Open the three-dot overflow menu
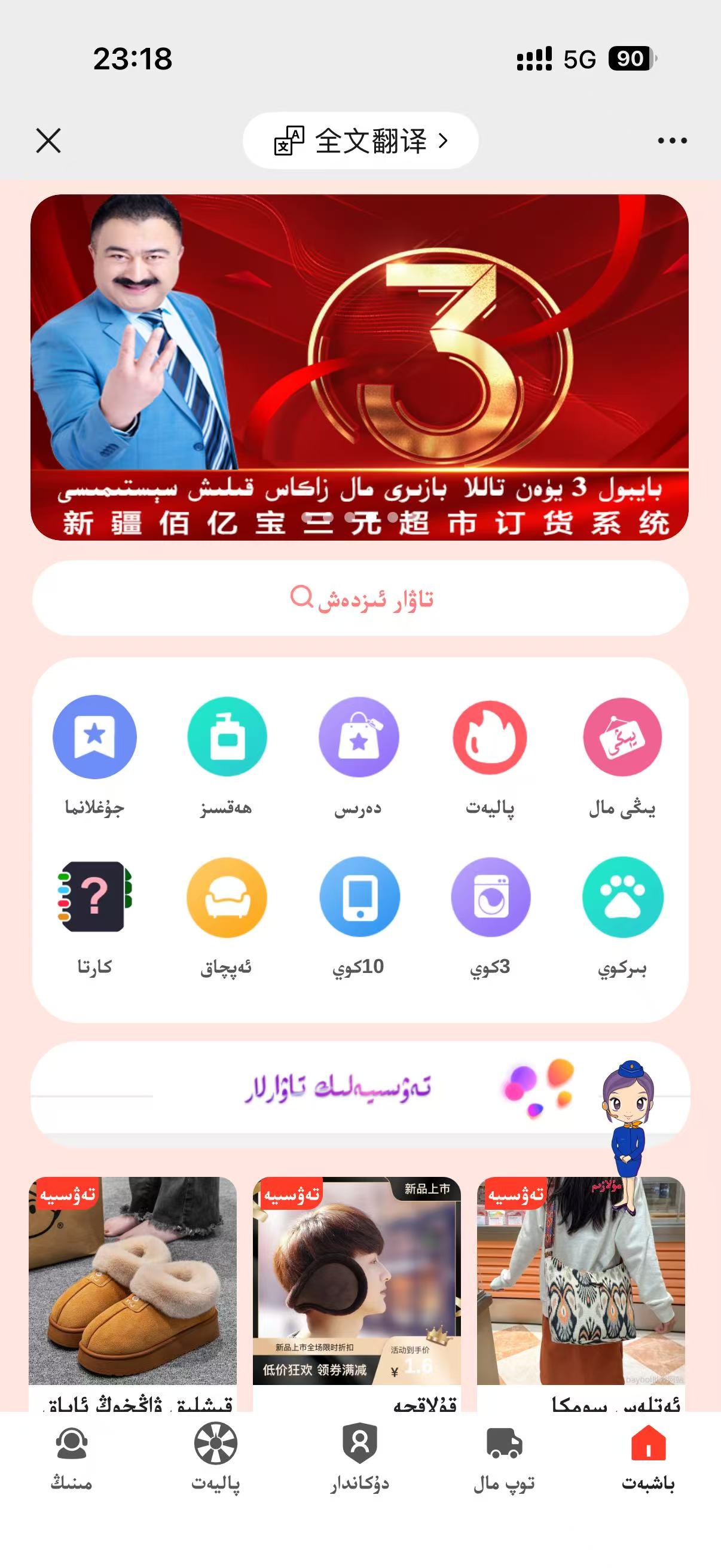Image resolution: width=721 pixels, height=1568 pixels. coord(672,141)
